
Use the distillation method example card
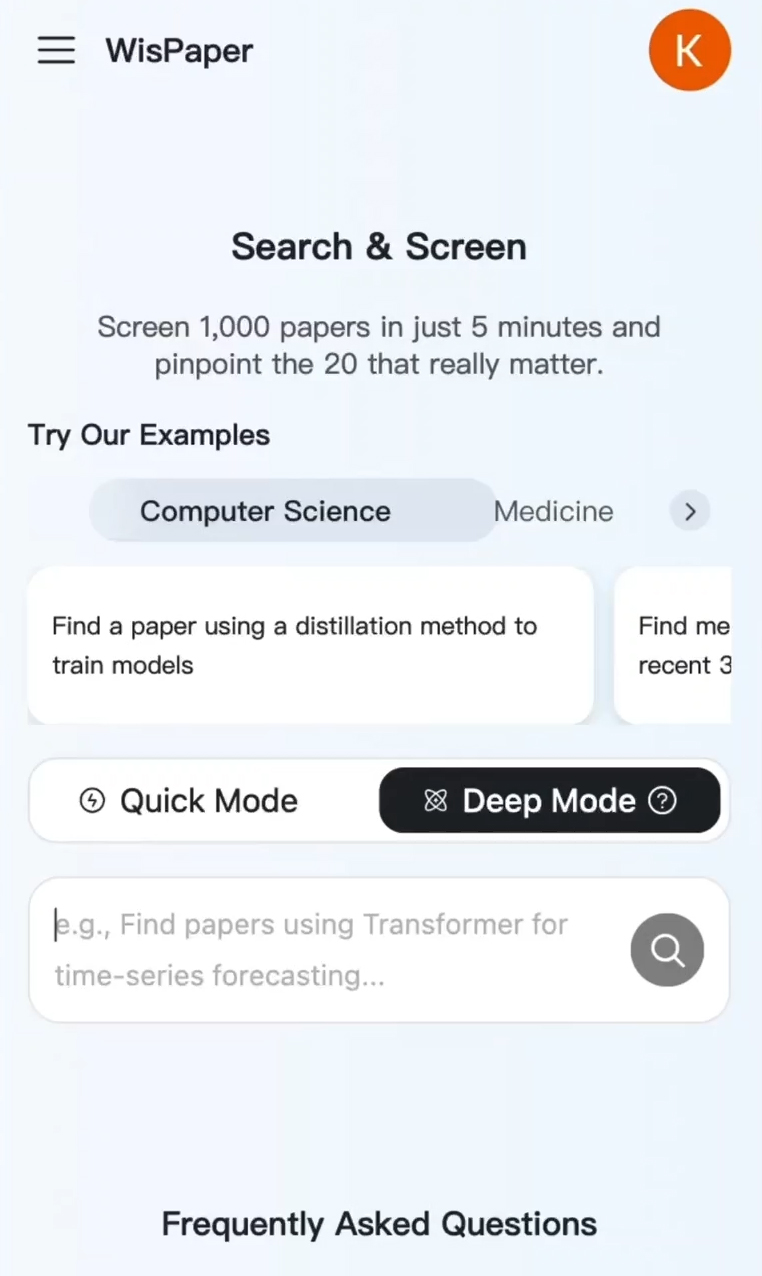[310, 645]
